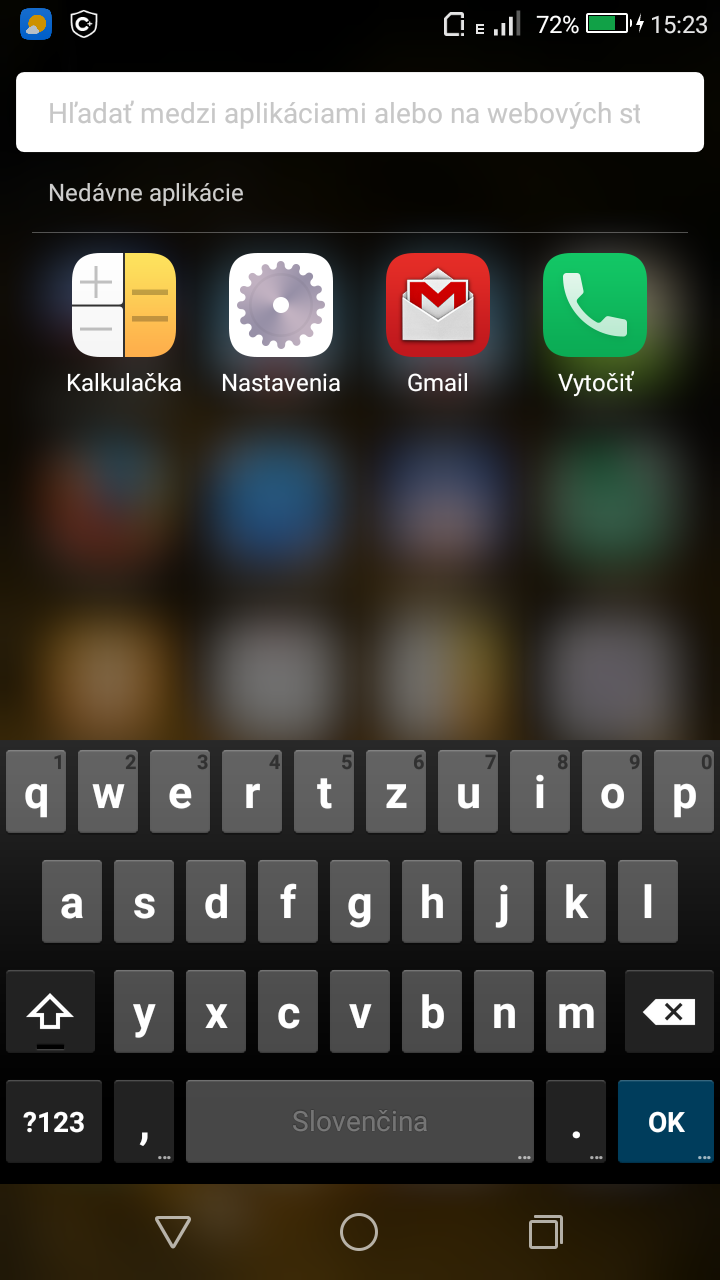Go back with the navigation back button
Image resolution: width=720 pixels, height=1280 pixels.
coord(173,1232)
